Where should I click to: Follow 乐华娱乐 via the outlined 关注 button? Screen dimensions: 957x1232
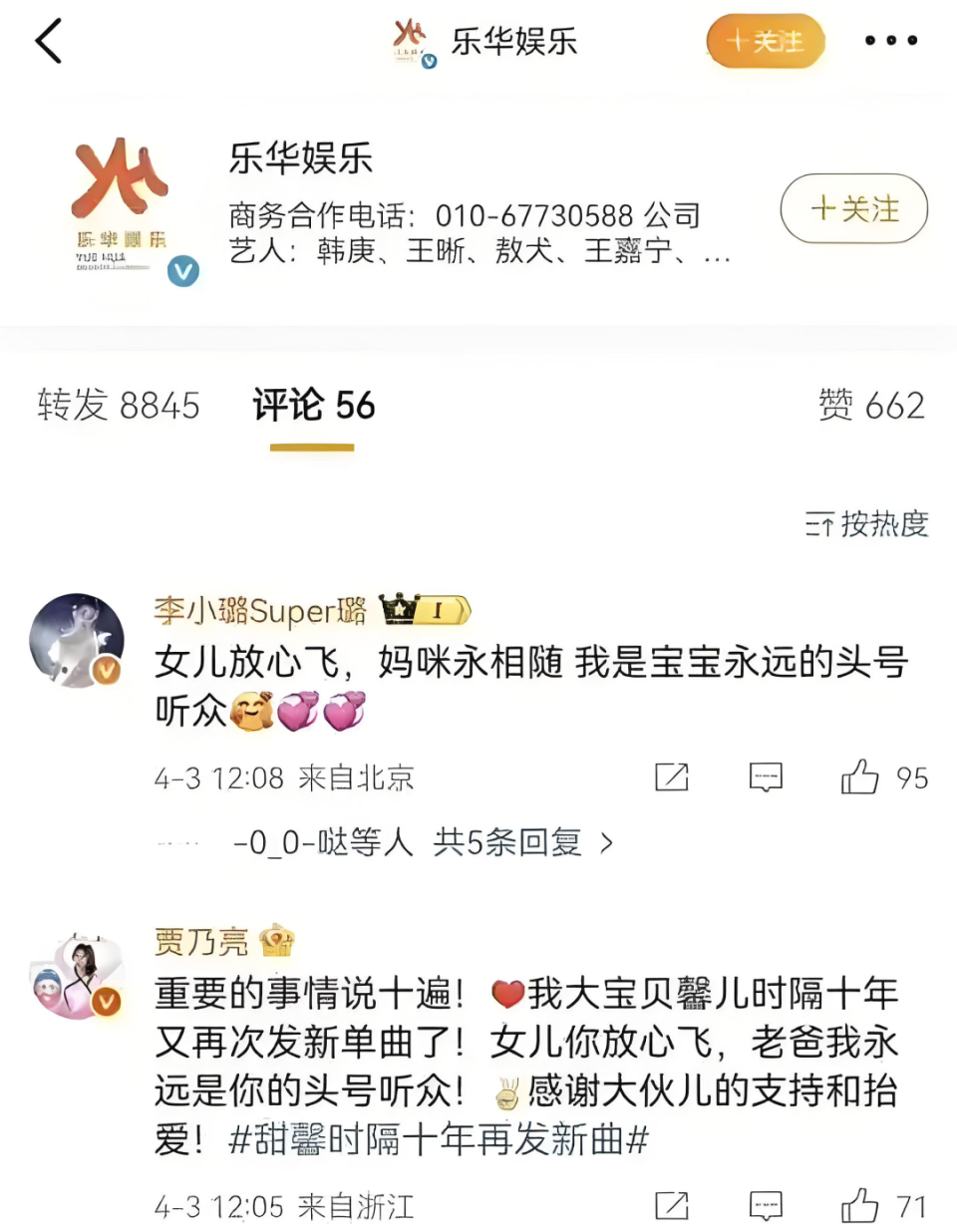click(854, 208)
